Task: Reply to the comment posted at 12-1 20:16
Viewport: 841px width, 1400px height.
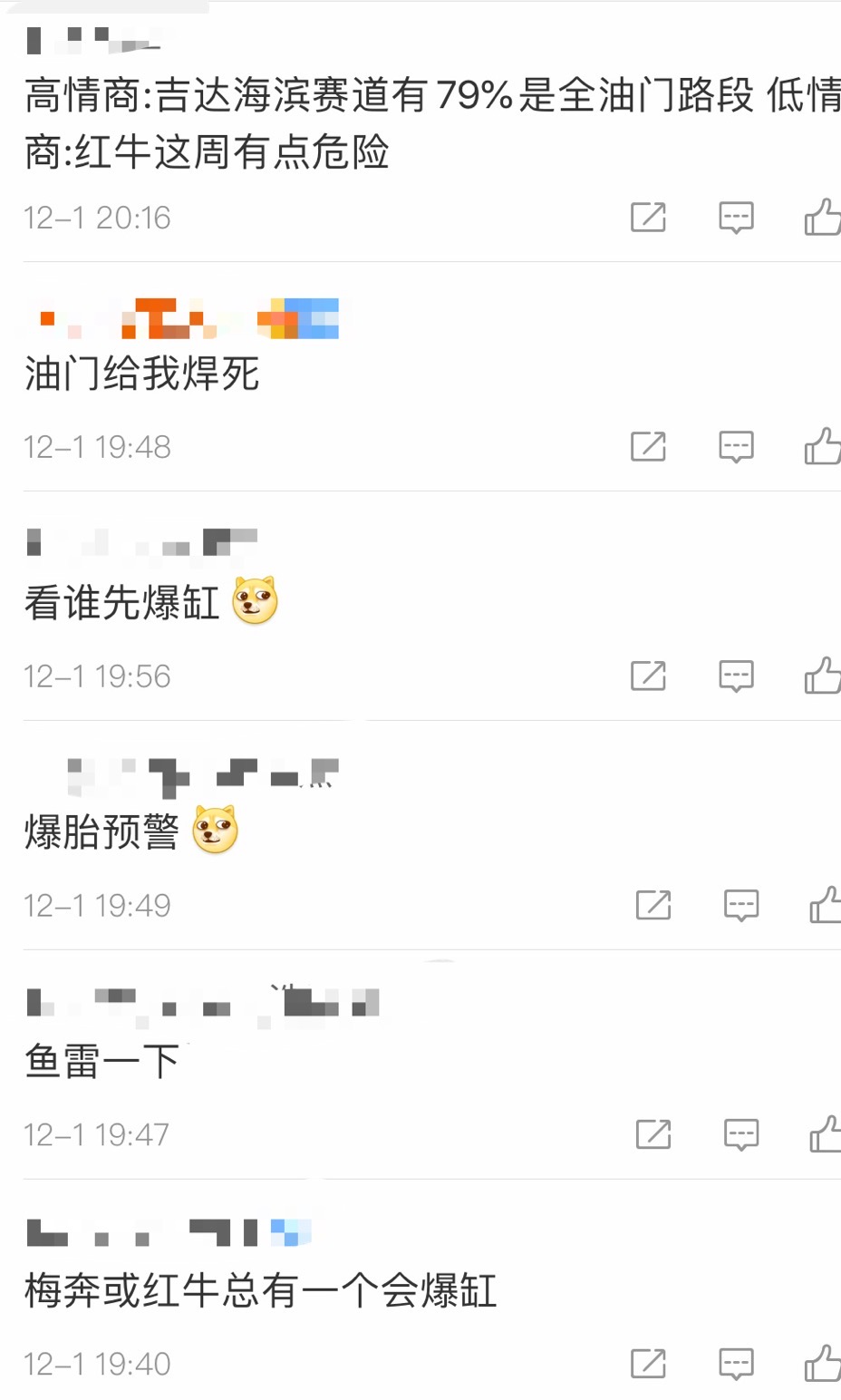Action: click(x=736, y=218)
